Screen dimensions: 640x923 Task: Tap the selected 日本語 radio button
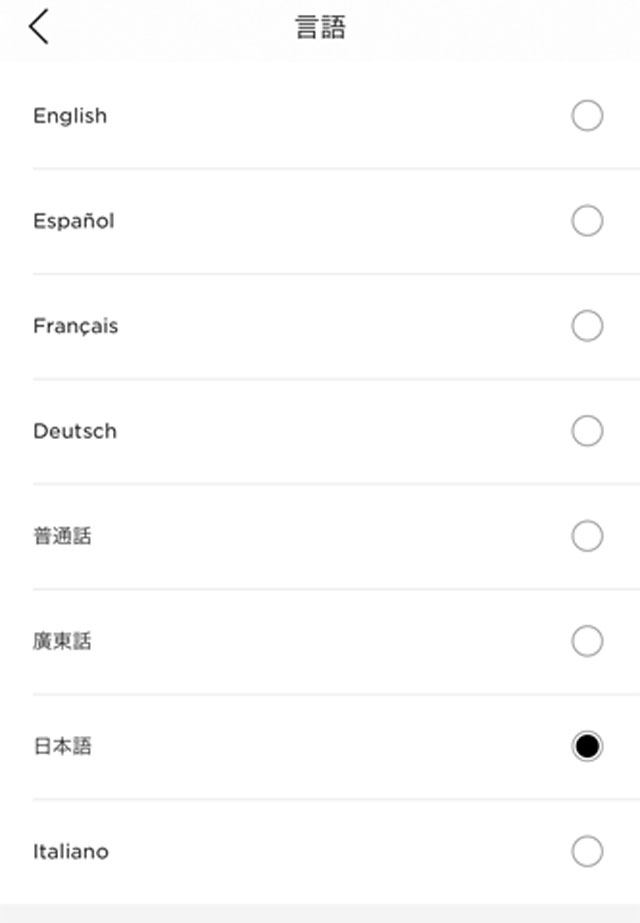click(x=587, y=746)
